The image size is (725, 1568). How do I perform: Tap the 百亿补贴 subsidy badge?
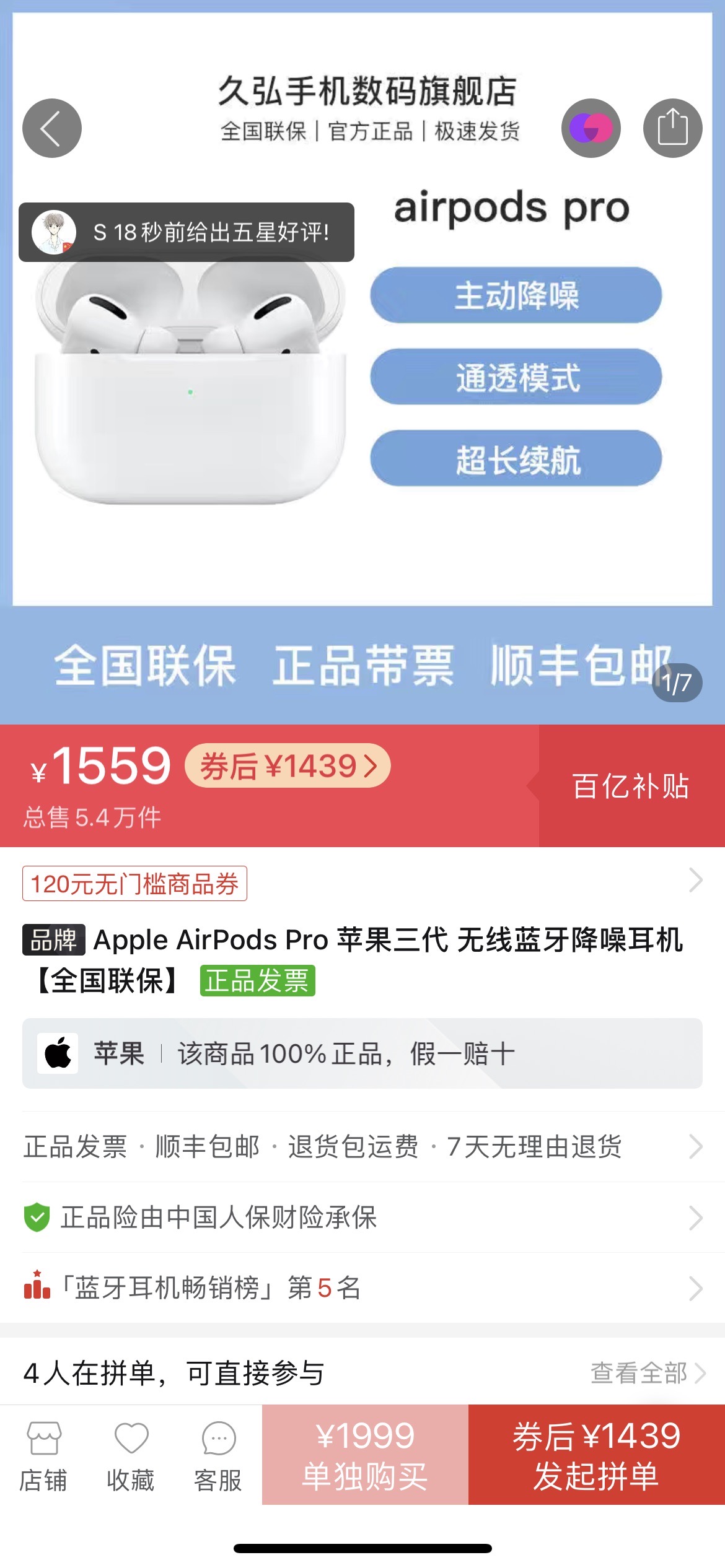pyautogui.click(x=631, y=786)
